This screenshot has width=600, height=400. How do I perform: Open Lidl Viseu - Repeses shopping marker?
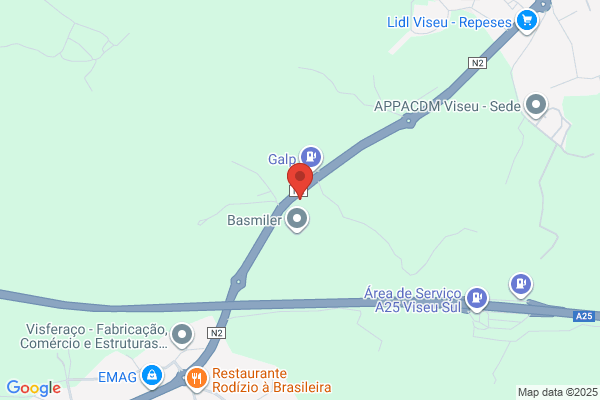[x=527, y=21]
